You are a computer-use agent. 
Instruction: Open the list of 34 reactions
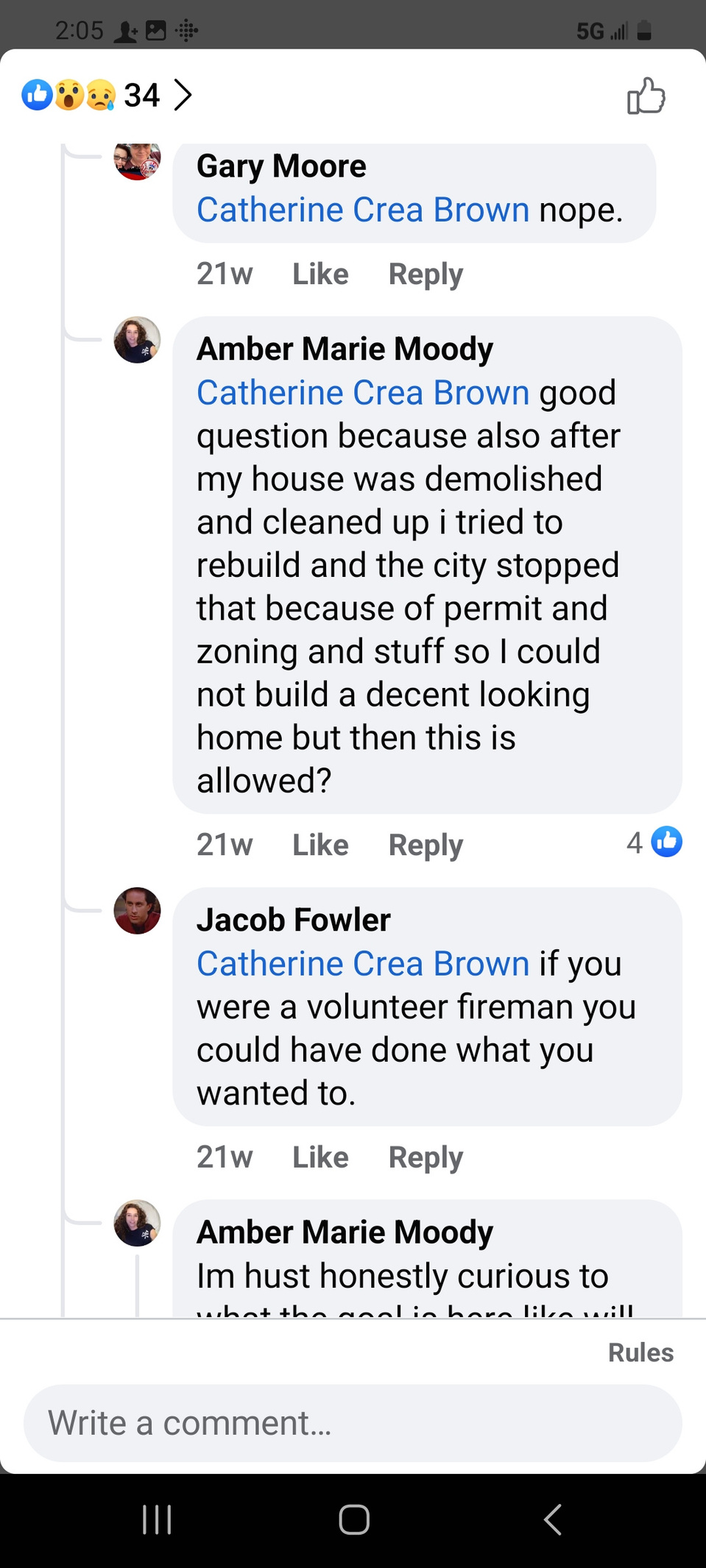107,95
